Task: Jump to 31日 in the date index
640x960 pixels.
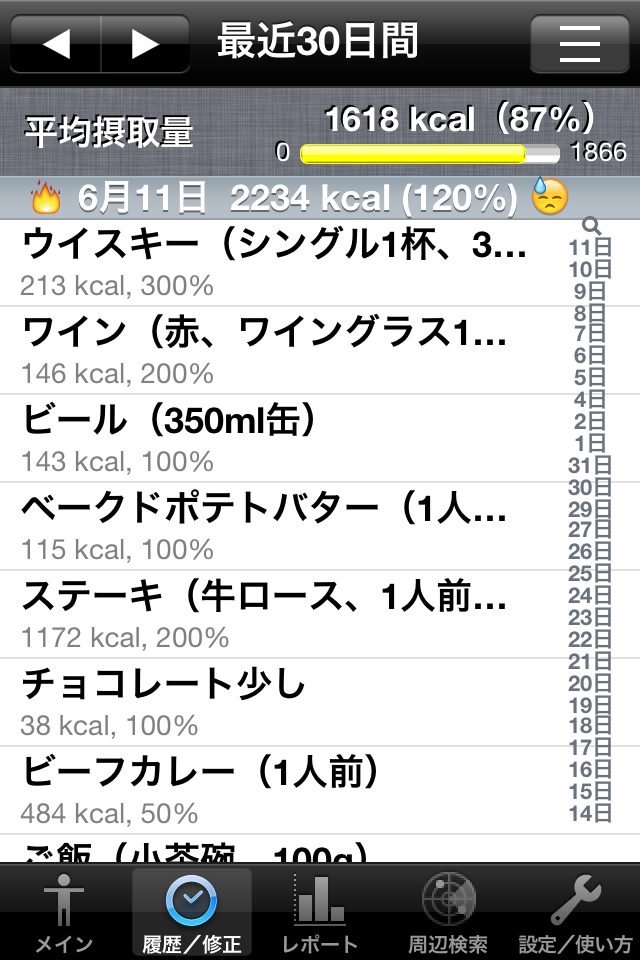Action: click(x=588, y=465)
